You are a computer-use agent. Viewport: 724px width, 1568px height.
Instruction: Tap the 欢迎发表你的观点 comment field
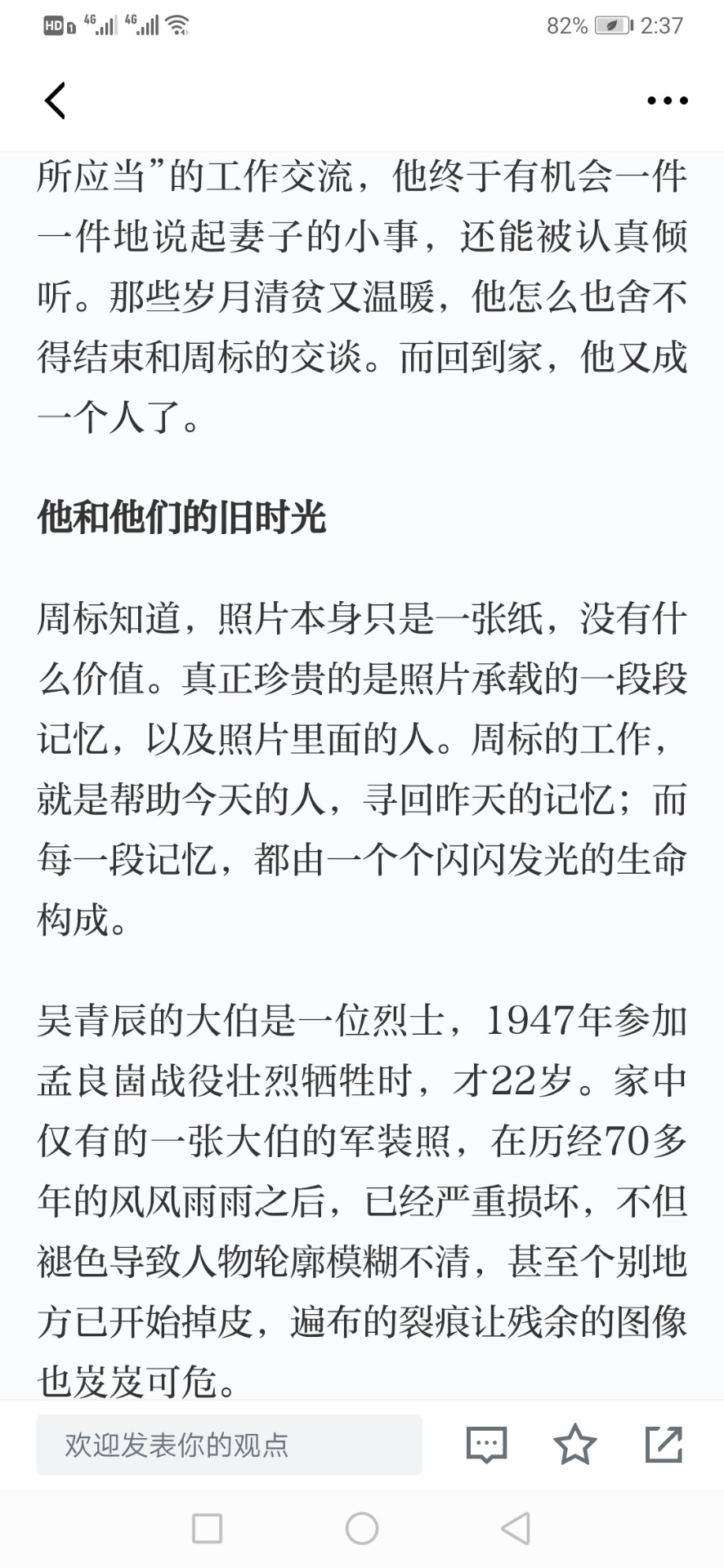pos(229,1445)
